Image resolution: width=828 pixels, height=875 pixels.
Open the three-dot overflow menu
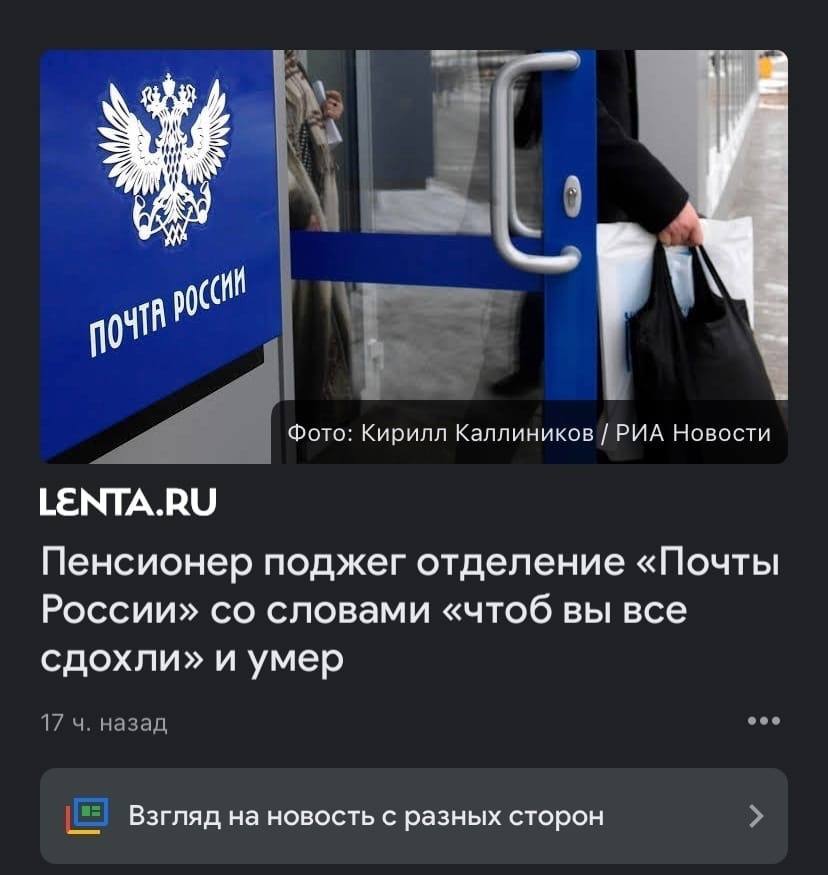[763, 720]
